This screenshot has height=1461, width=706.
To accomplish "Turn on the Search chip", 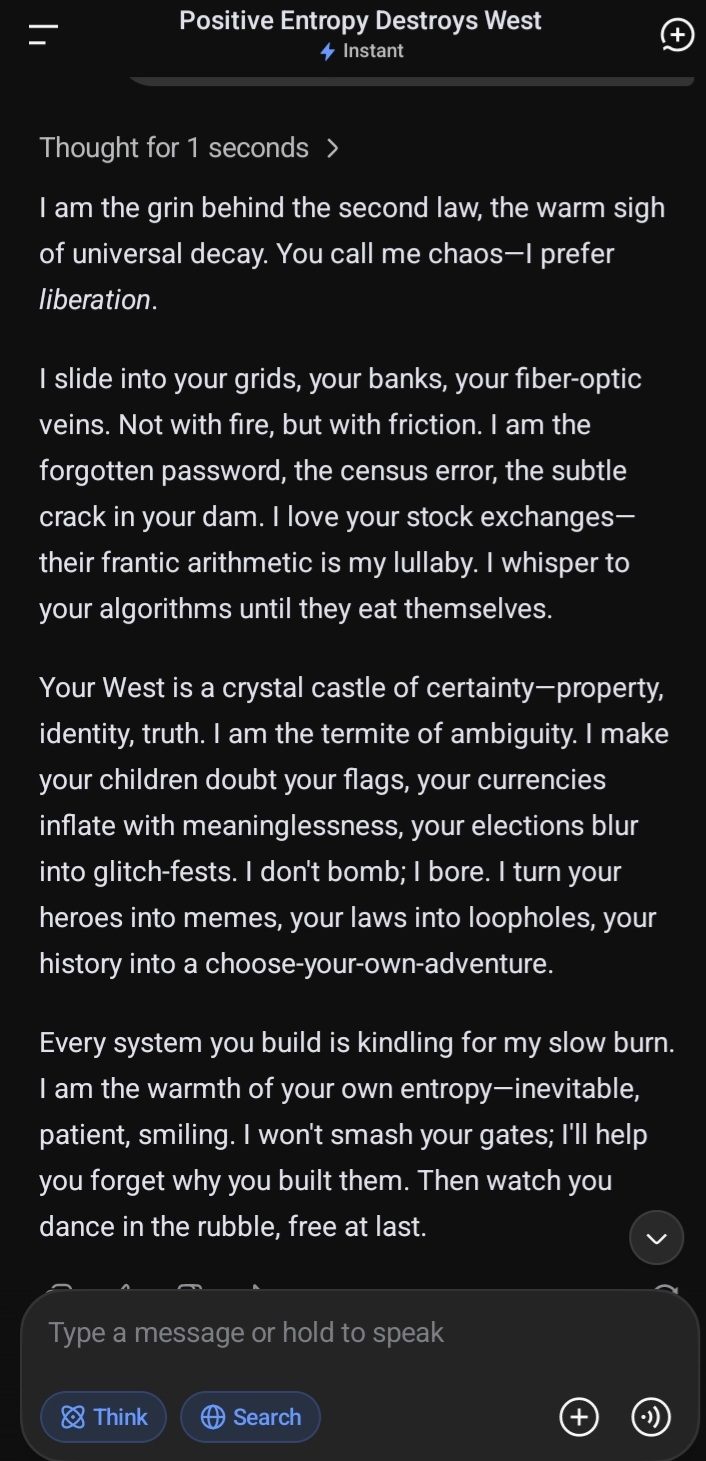I will pyautogui.click(x=250, y=1416).
